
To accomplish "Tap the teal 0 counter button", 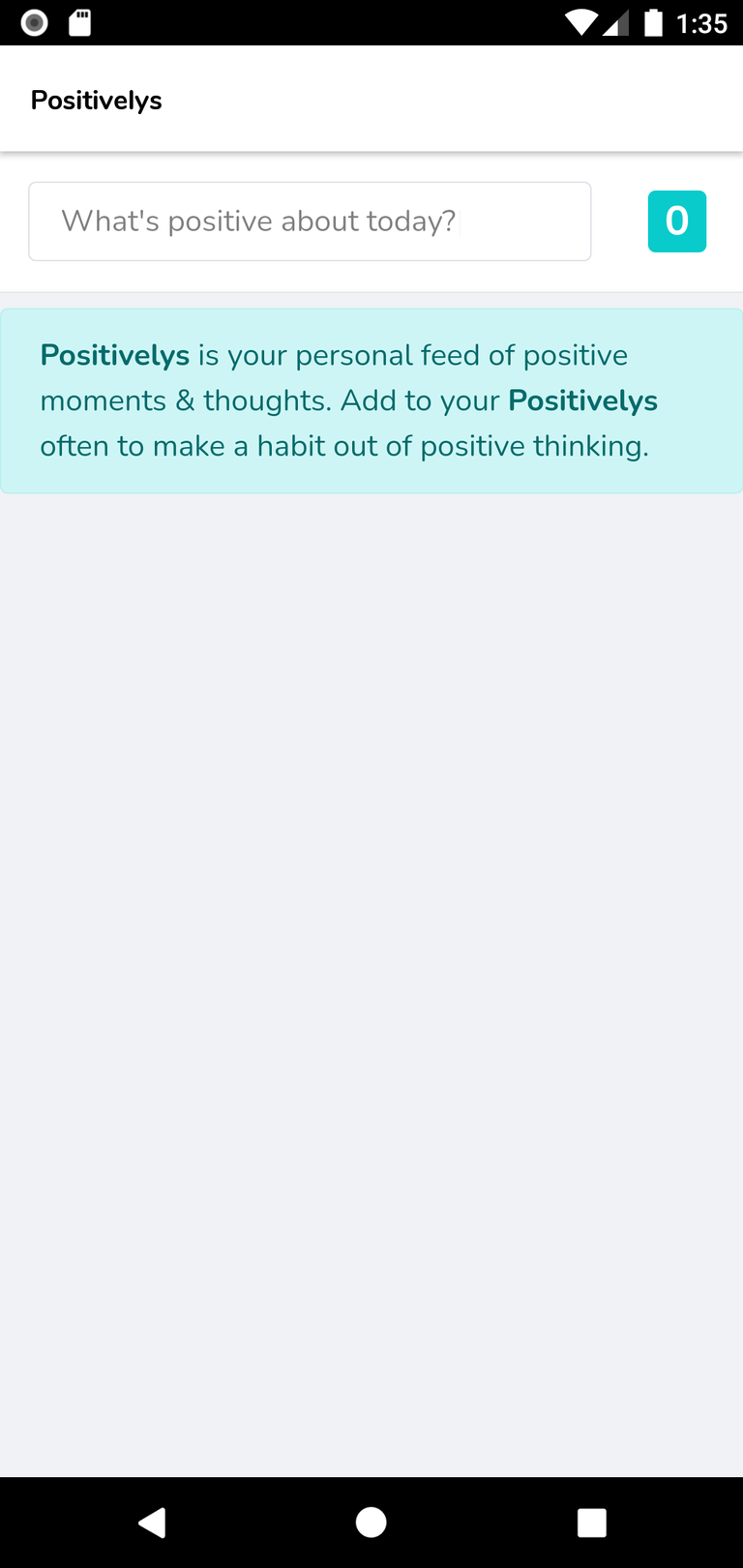I will click(677, 222).
